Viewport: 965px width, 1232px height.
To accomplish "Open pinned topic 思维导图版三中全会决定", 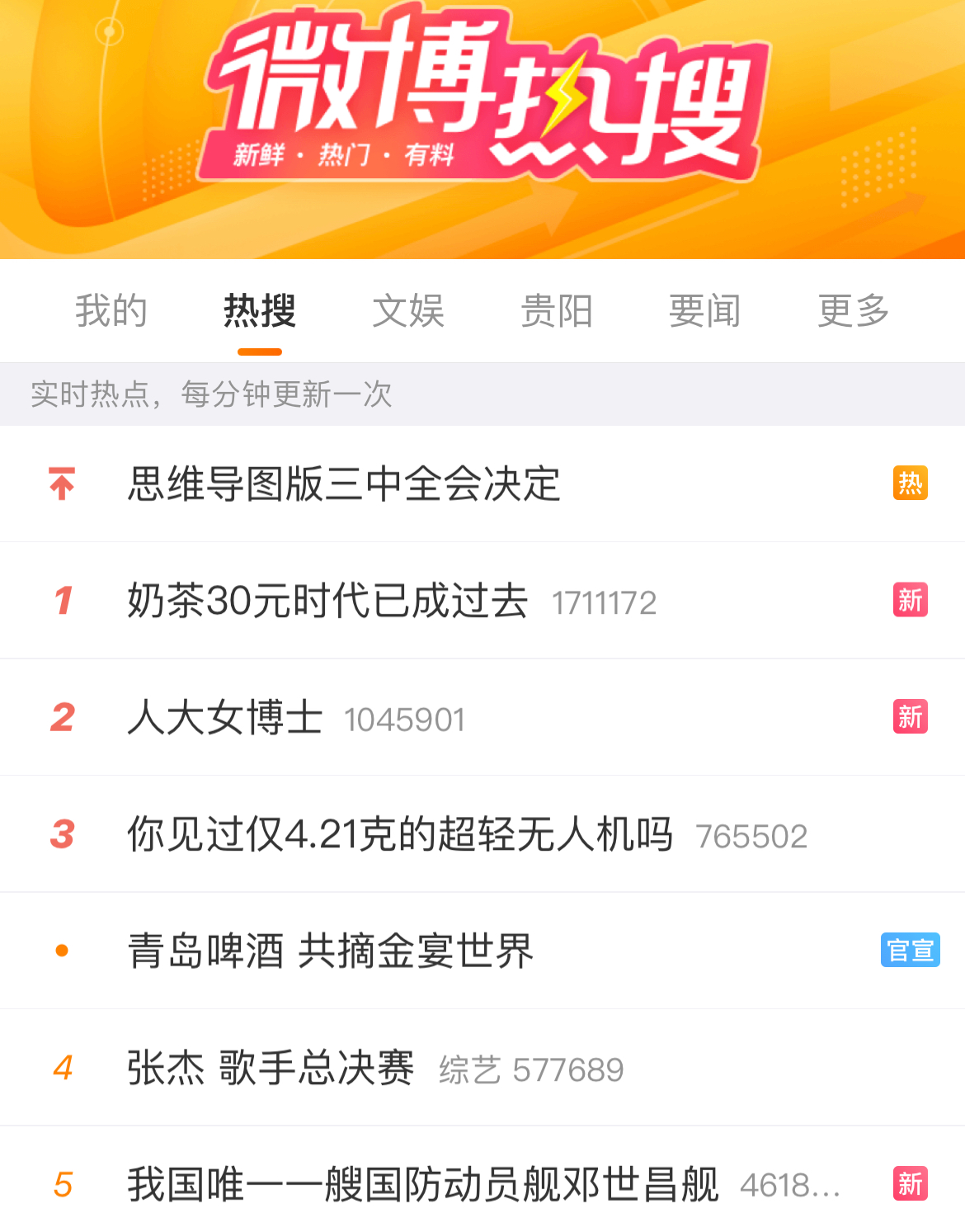I will click(344, 484).
